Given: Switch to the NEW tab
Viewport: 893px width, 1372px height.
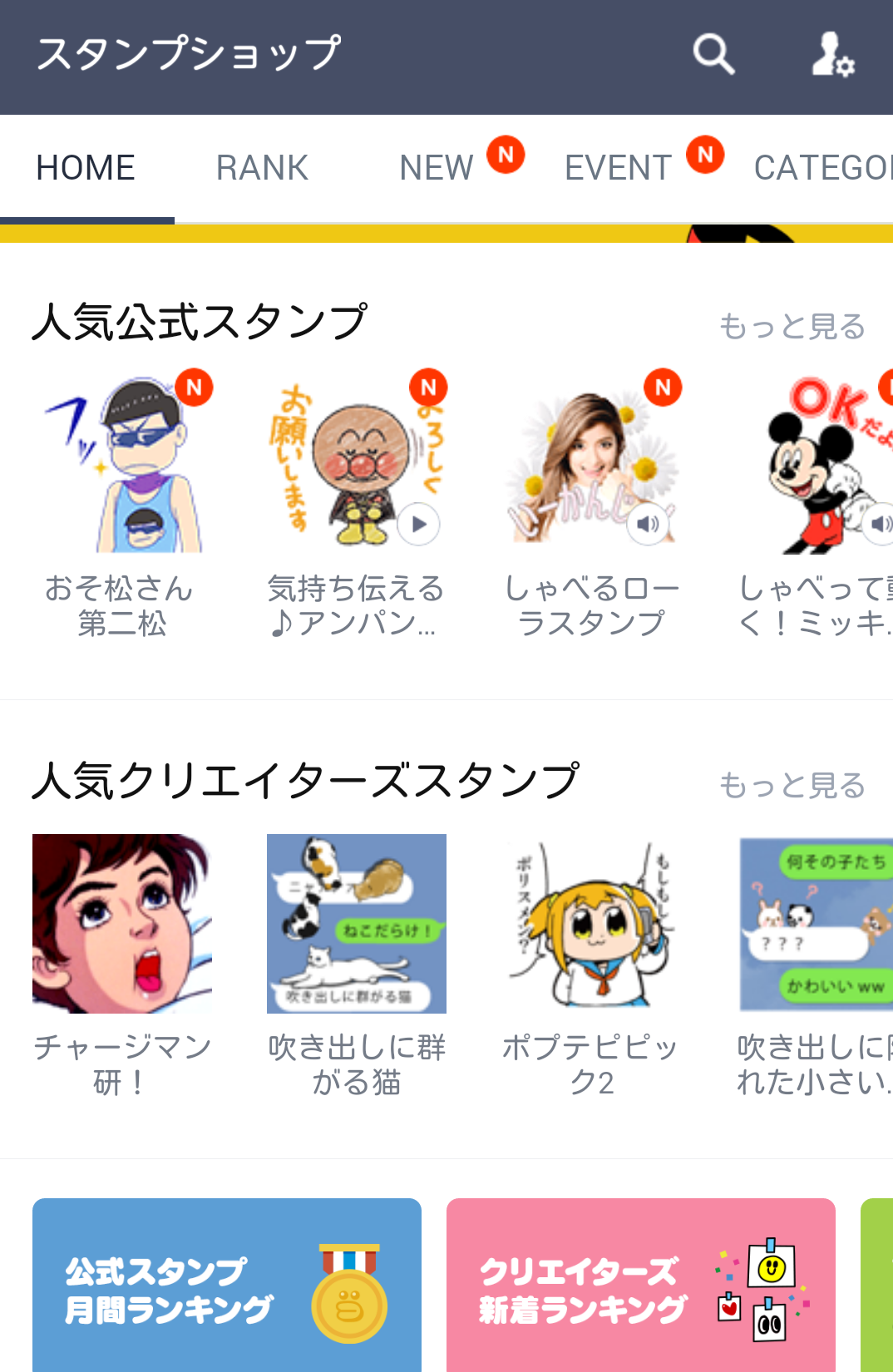Looking at the screenshot, I should [437, 168].
